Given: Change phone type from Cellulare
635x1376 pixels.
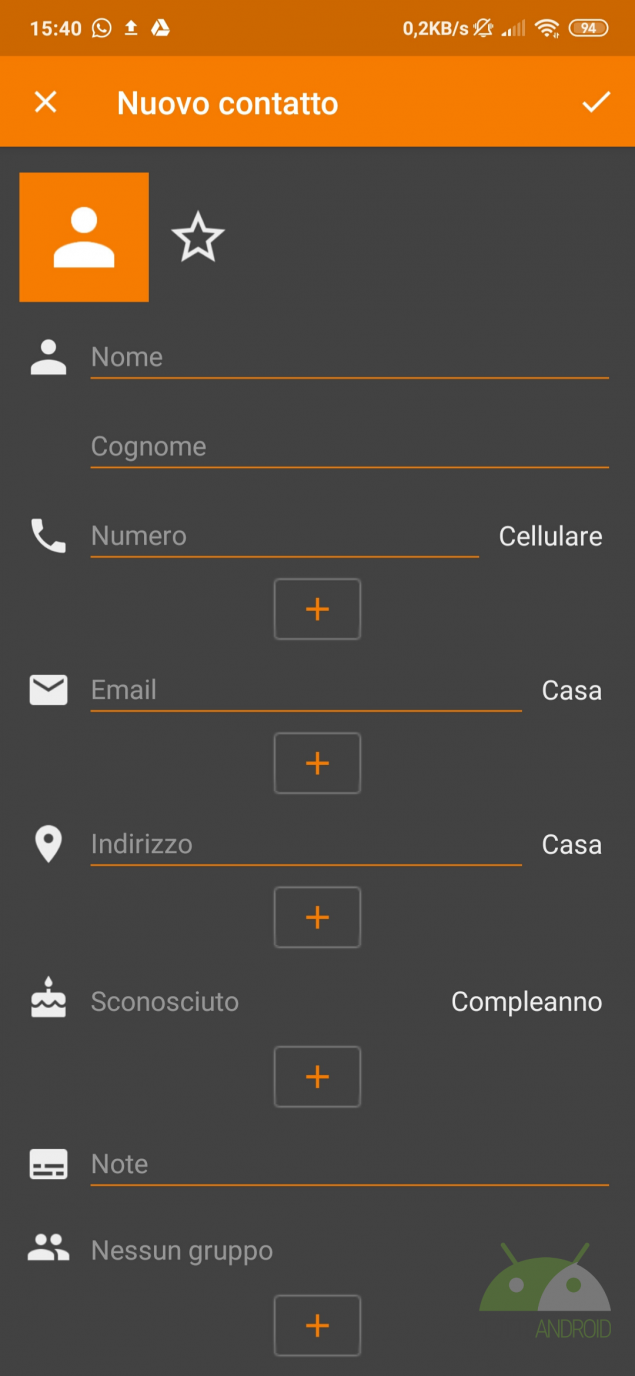Looking at the screenshot, I should 550,536.
